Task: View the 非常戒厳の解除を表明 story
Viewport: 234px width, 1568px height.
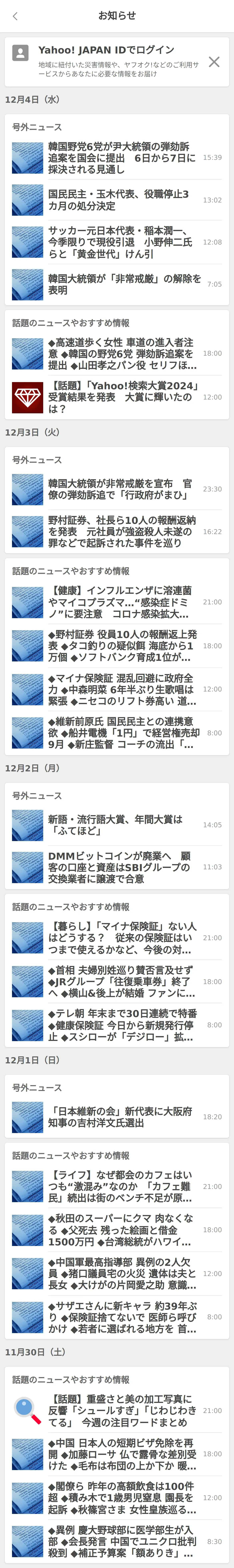Action: pyautogui.click(x=122, y=284)
